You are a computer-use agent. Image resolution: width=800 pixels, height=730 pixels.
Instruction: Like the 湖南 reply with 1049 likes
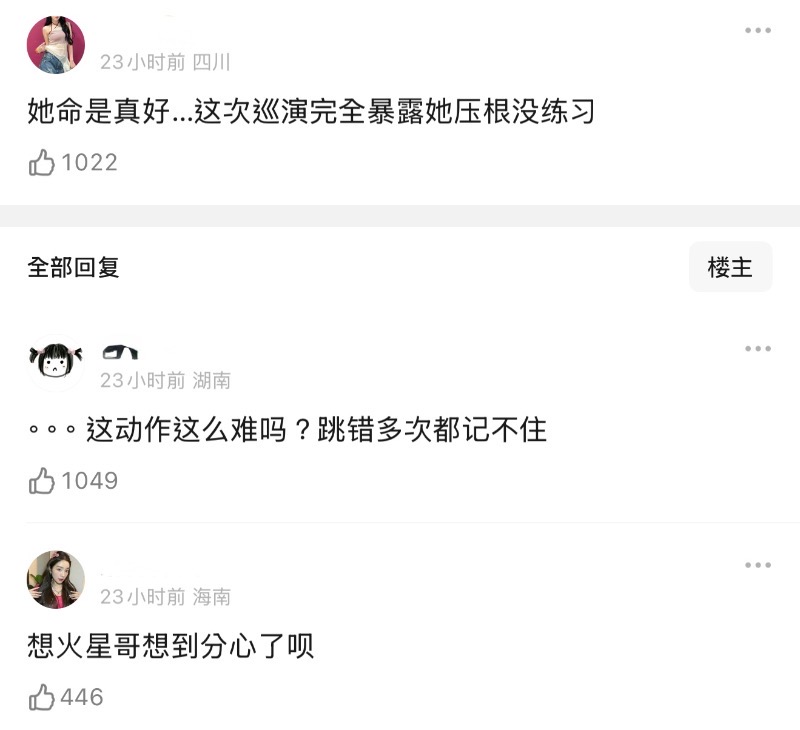42,481
